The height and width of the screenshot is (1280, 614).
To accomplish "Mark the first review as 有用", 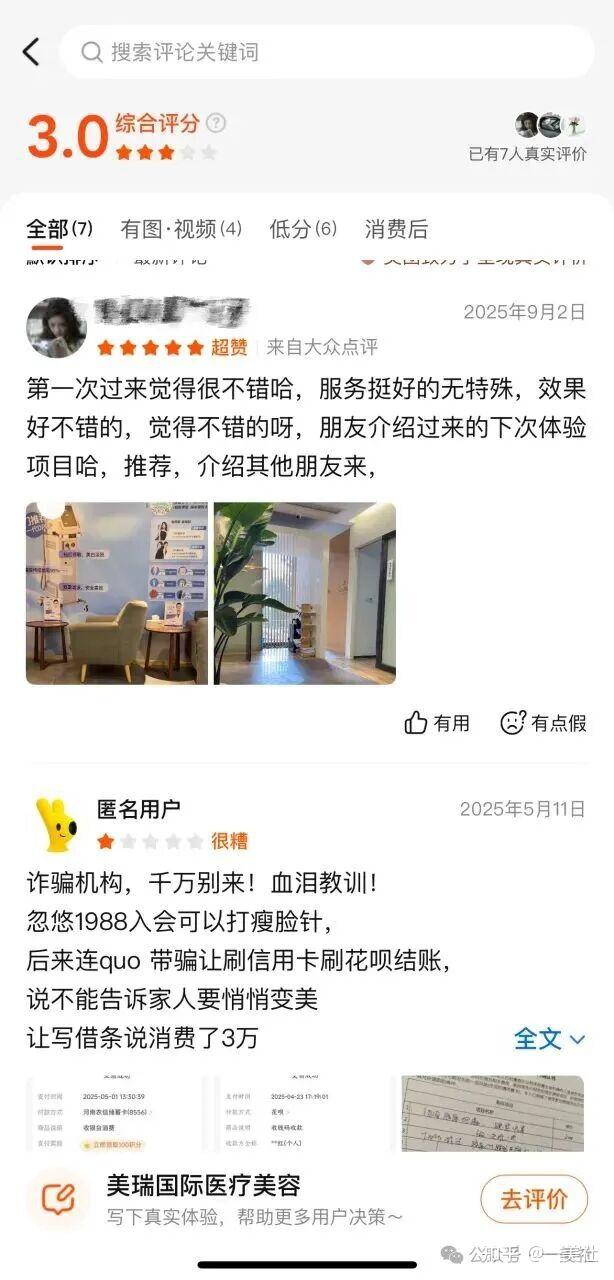I will coord(437,722).
